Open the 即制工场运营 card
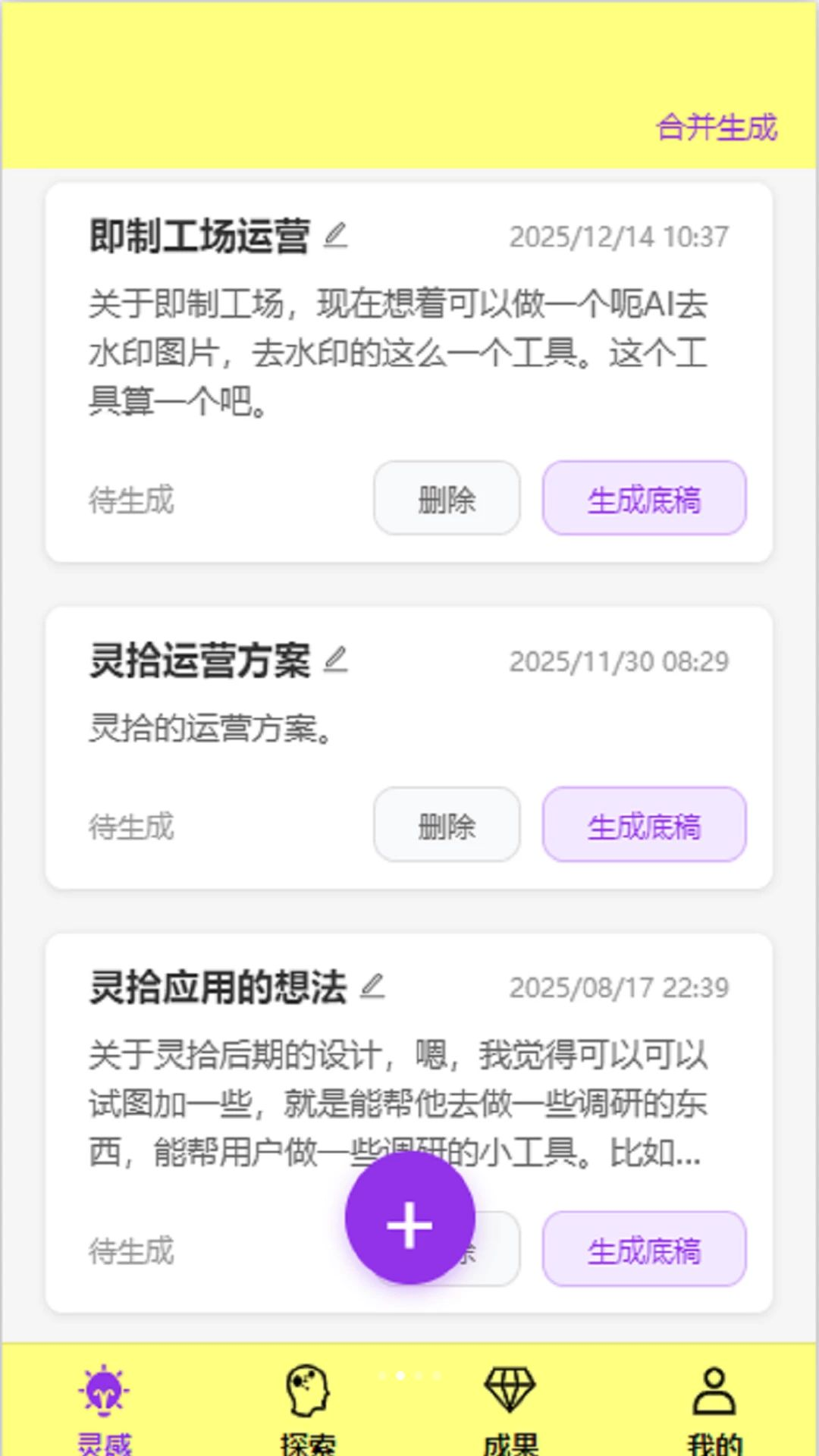Image resolution: width=819 pixels, height=1456 pixels. click(409, 372)
